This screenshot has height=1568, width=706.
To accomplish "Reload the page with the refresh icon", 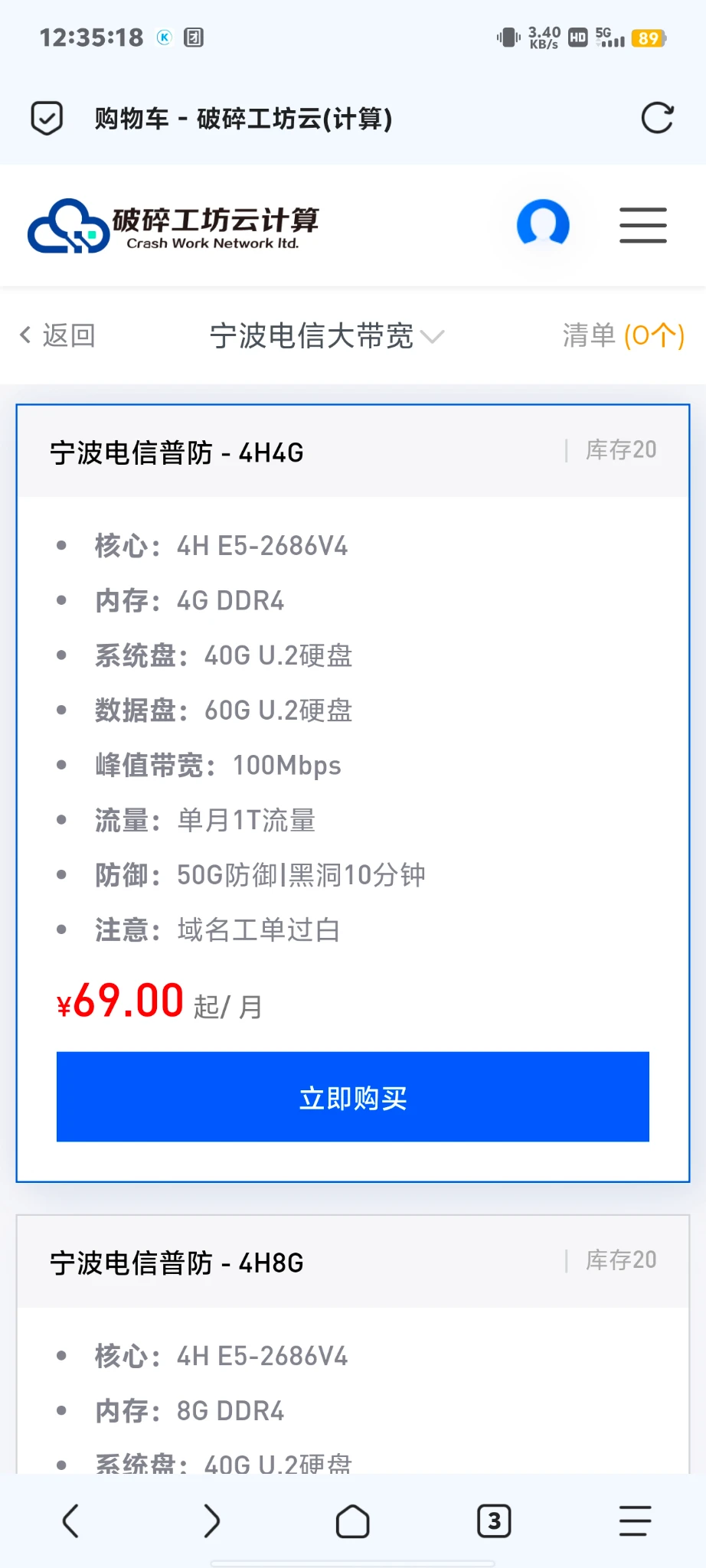I will point(657,118).
